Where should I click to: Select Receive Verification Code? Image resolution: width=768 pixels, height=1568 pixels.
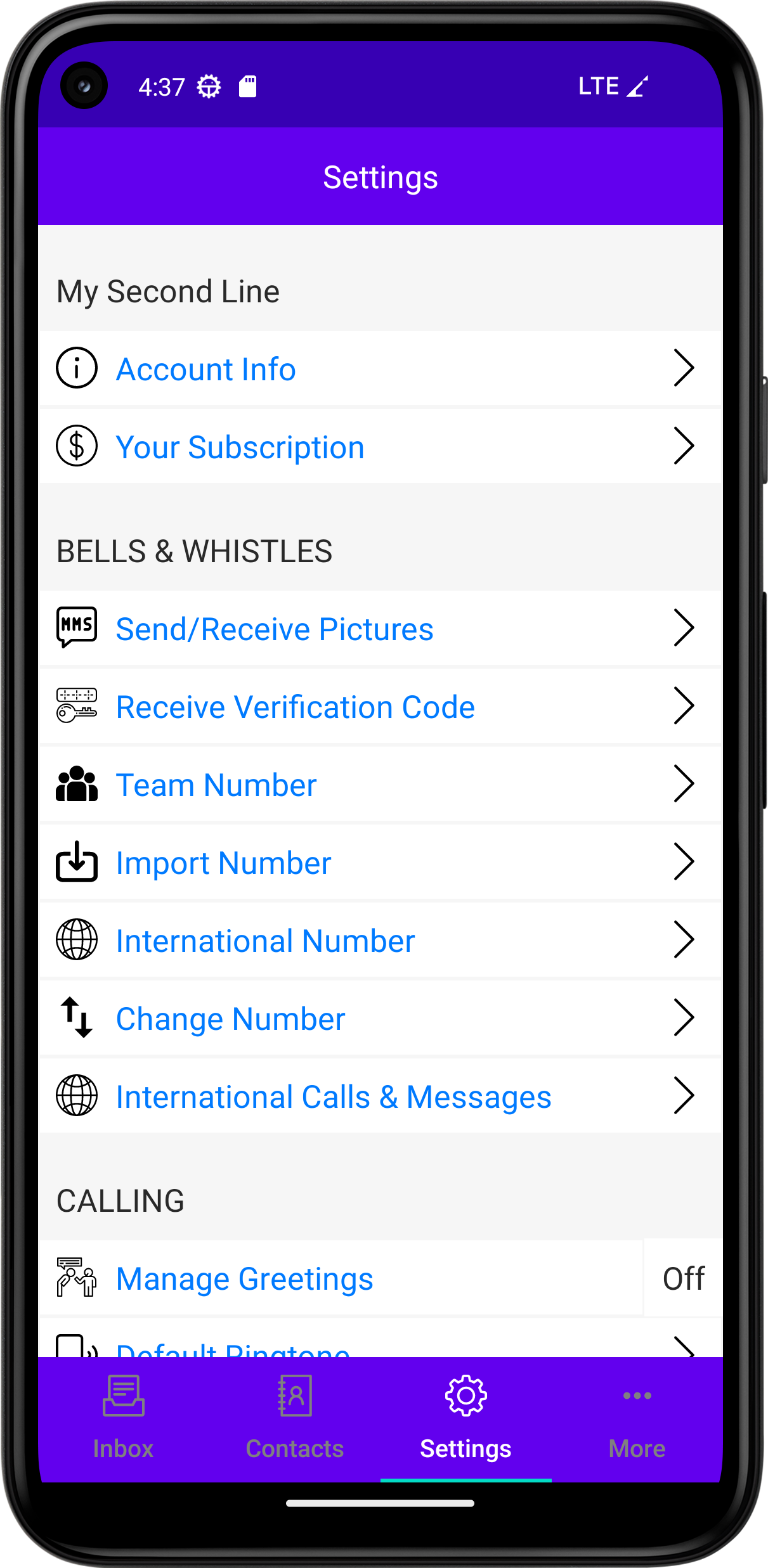[x=381, y=706]
